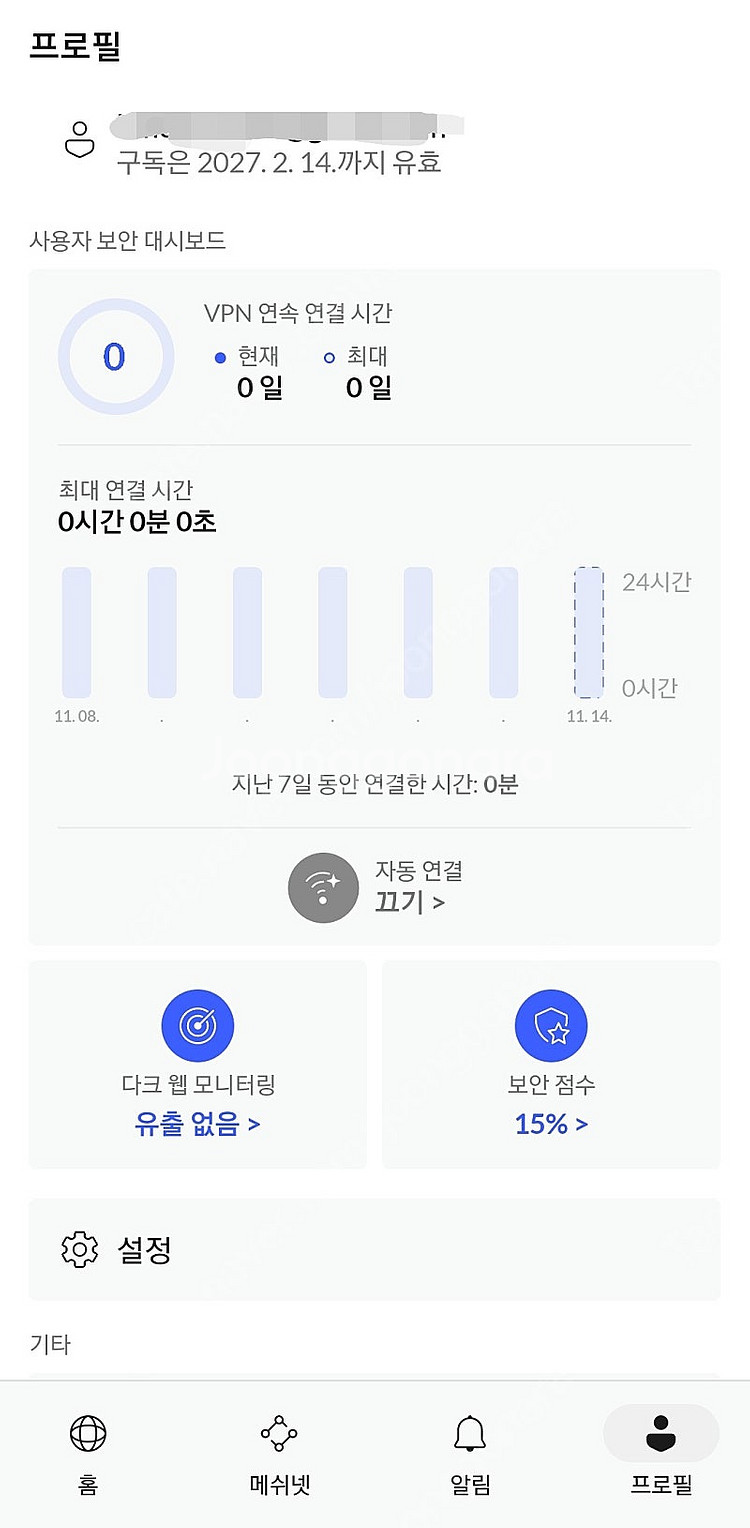Tap the gray auto-connect Wi-Fi icon
Image resolution: width=750 pixels, height=1528 pixels.
(x=322, y=887)
